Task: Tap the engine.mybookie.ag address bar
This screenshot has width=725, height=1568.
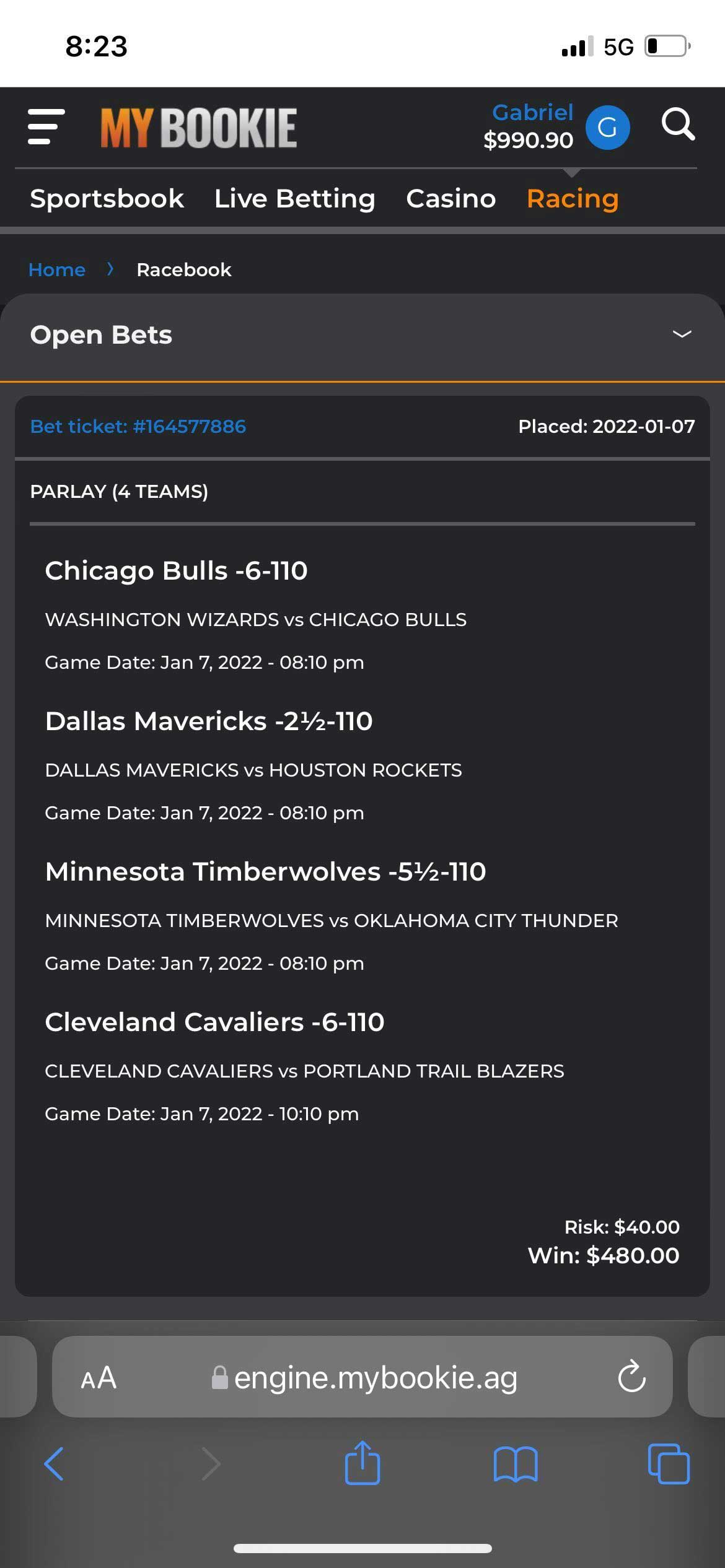Action: pos(362,1377)
